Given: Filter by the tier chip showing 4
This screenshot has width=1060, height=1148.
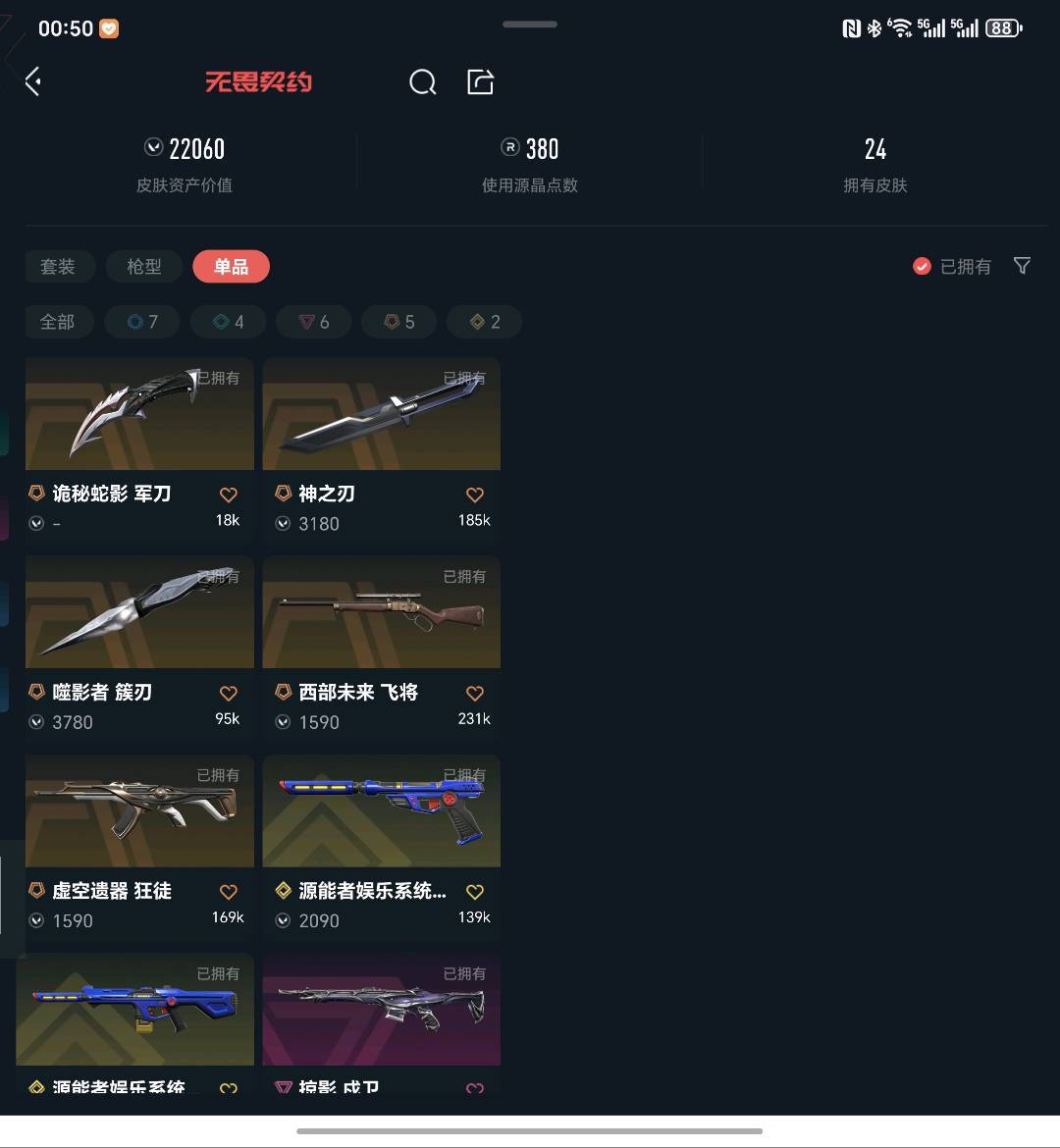Looking at the screenshot, I should coord(228,322).
